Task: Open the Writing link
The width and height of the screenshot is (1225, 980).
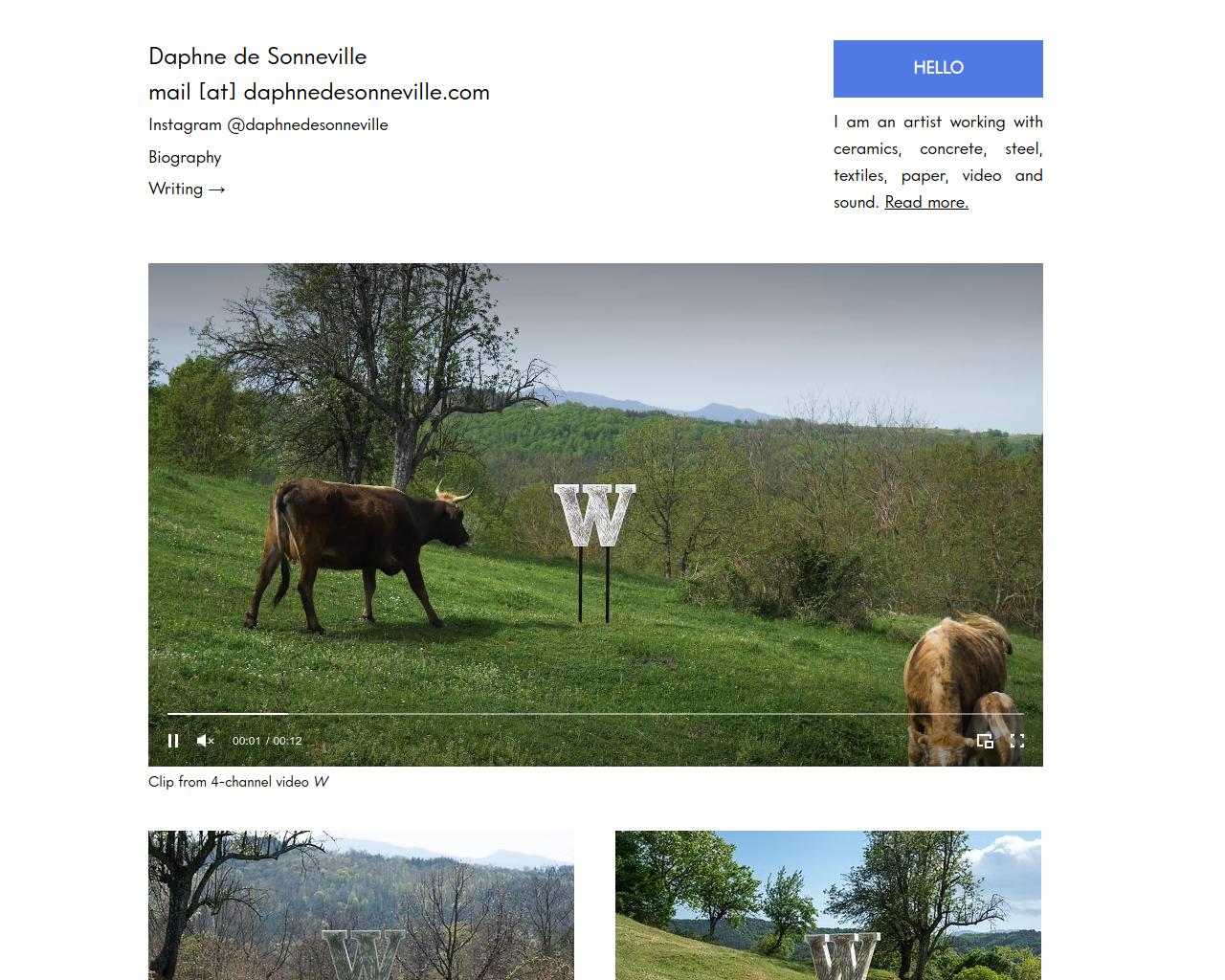Action: point(187,189)
